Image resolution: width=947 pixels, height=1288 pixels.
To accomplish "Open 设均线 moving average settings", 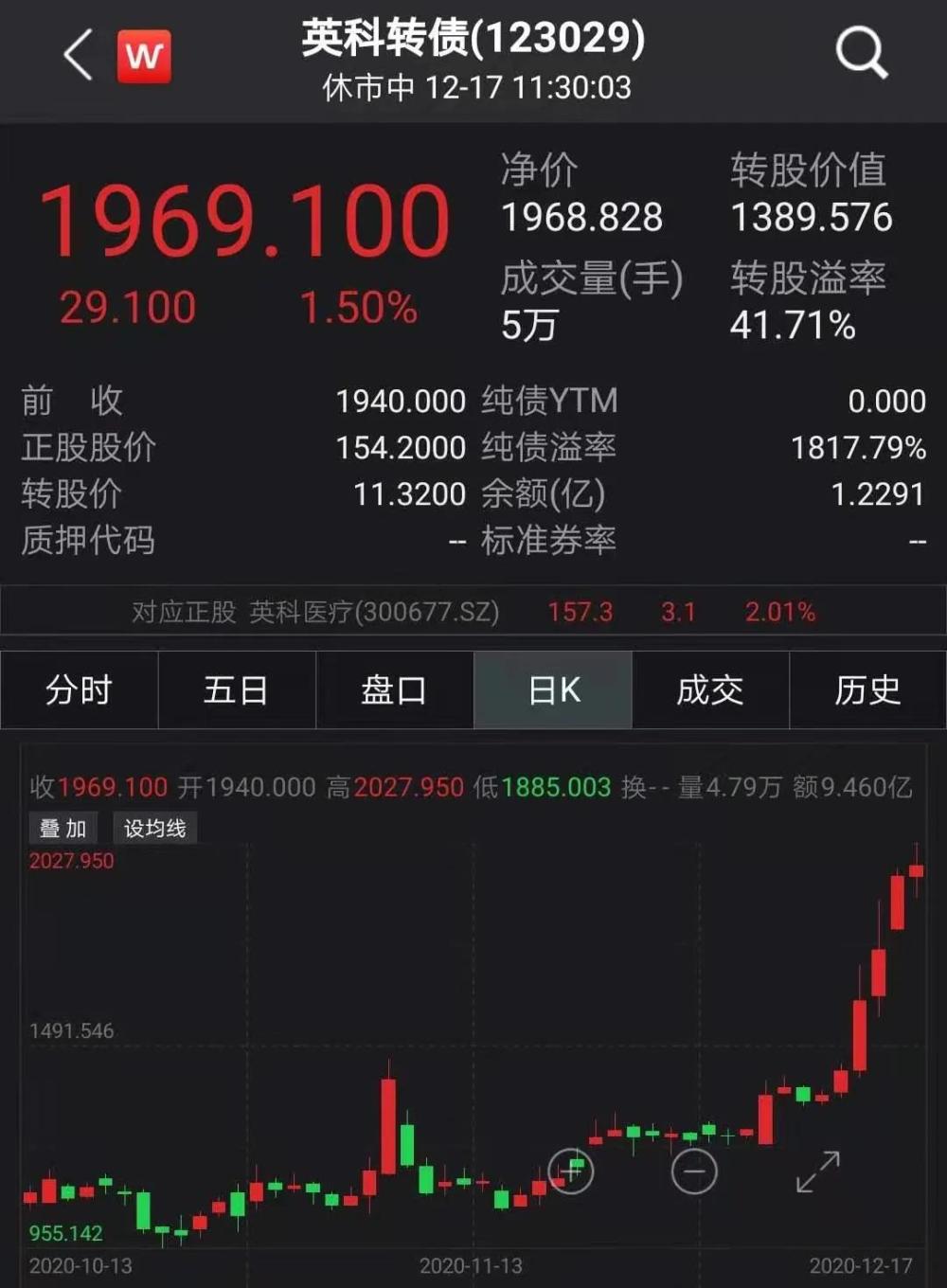I will click(154, 829).
